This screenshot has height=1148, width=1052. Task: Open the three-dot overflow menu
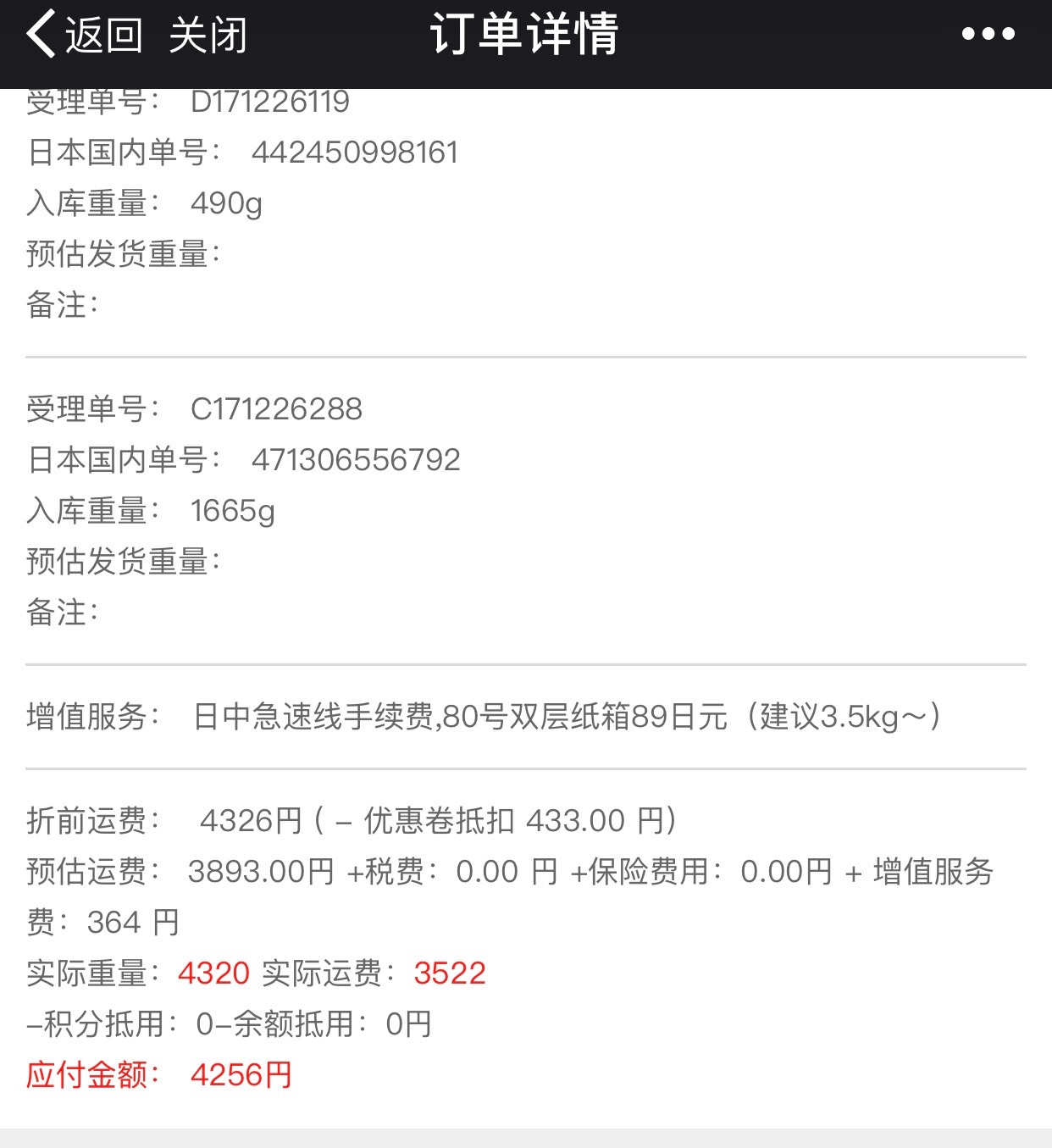click(988, 34)
